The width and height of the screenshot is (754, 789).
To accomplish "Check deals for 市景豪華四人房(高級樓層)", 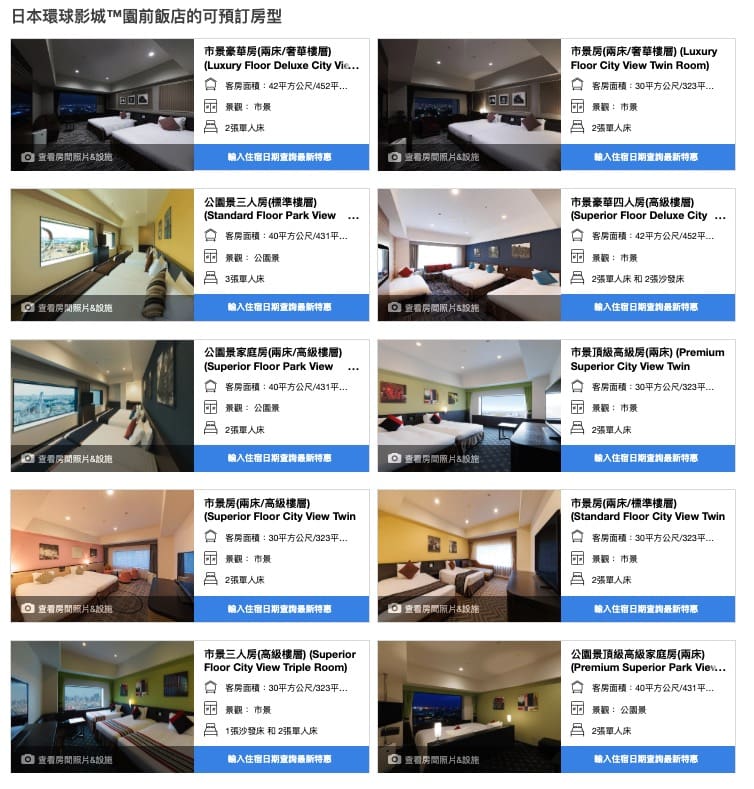I will (x=648, y=308).
